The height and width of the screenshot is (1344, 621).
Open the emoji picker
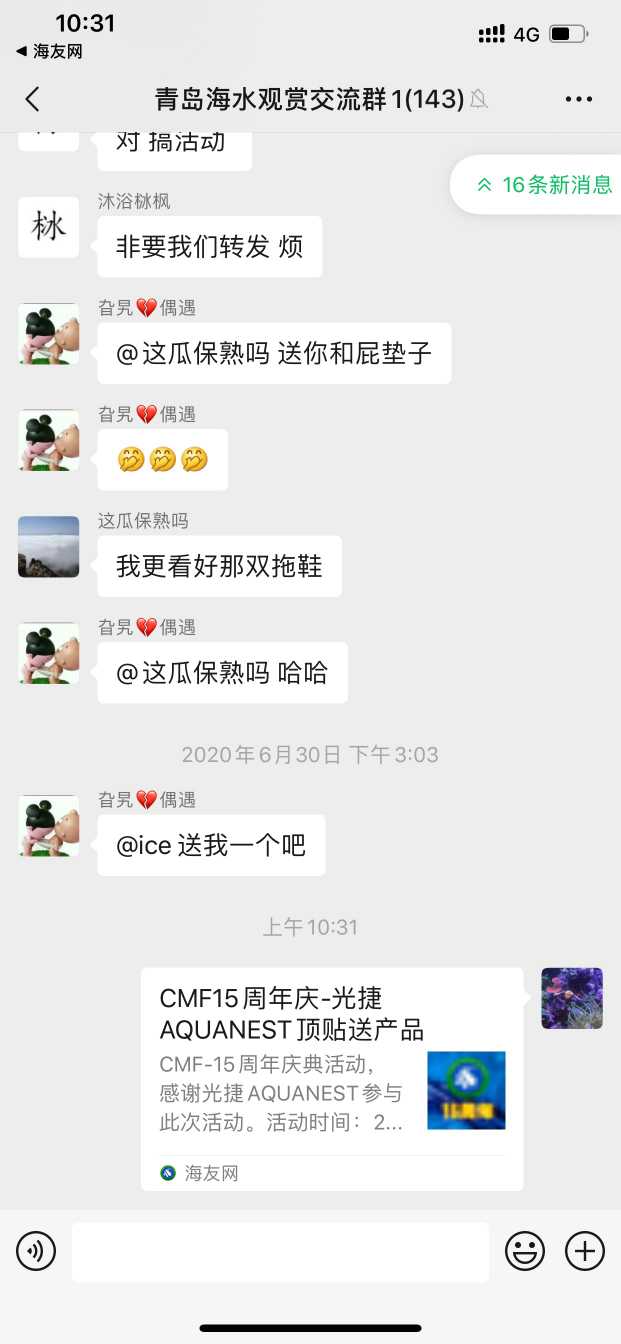pos(525,1251)
